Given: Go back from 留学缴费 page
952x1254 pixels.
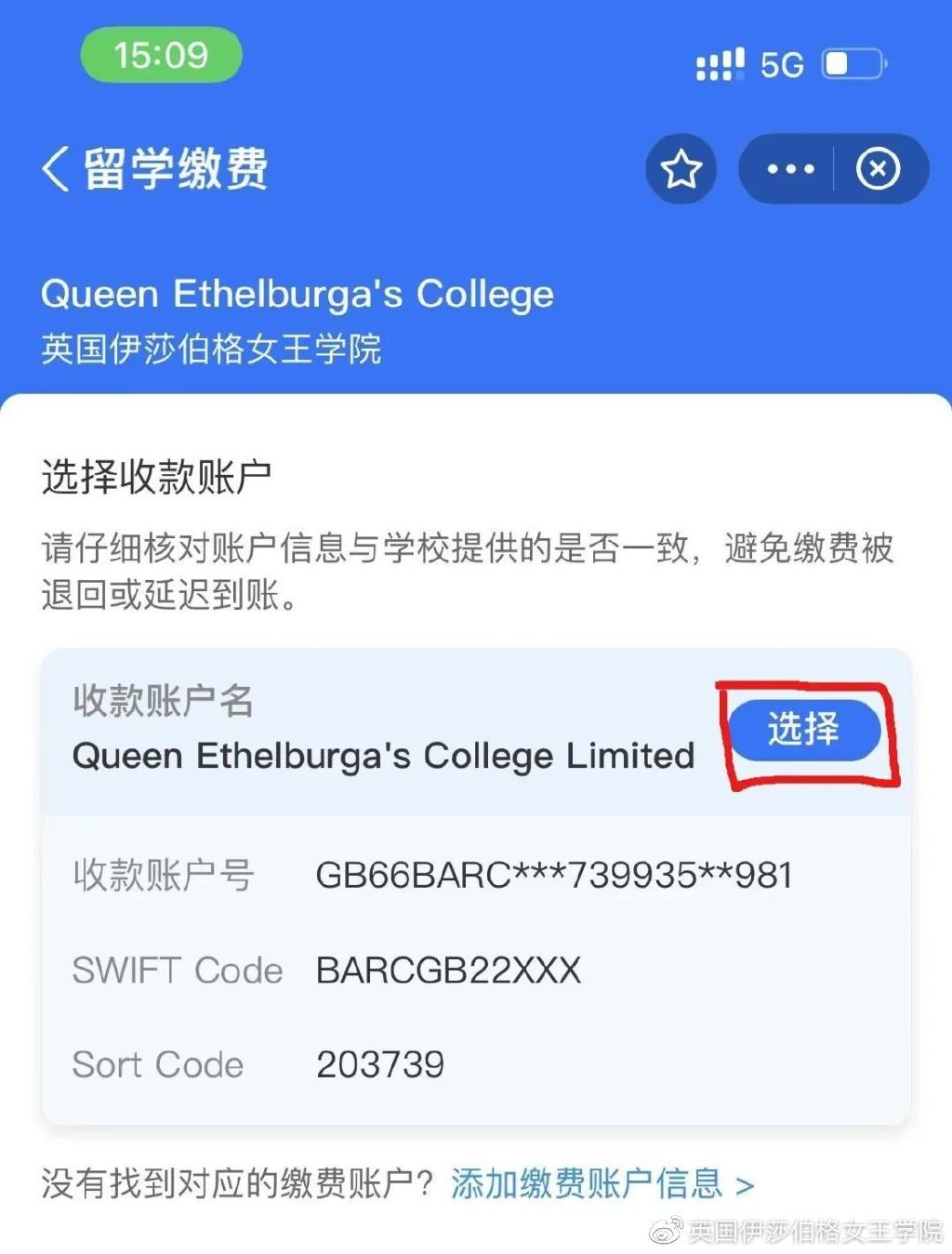Looking at the screenshot, I should point(56,169).
